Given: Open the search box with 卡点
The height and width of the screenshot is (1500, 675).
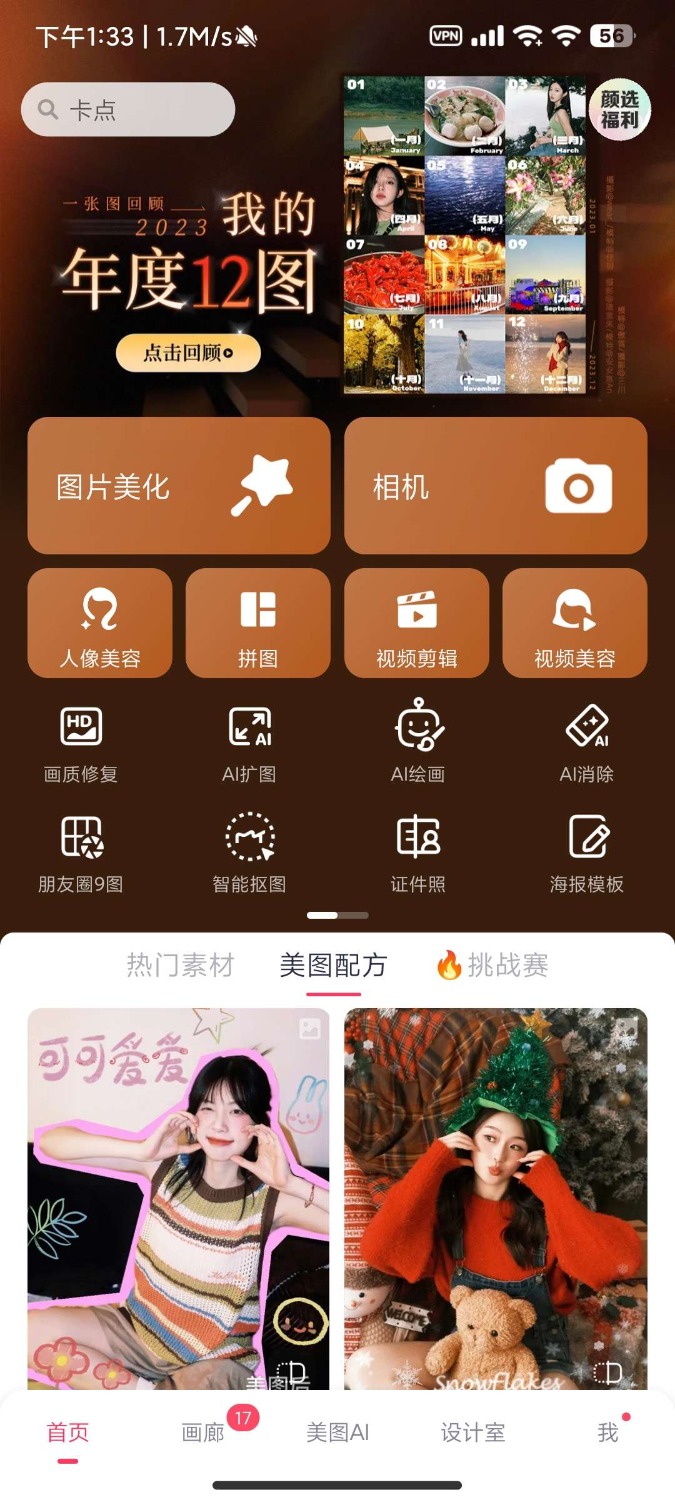Looking at the screenshot, I should click(x=128, y=109).
